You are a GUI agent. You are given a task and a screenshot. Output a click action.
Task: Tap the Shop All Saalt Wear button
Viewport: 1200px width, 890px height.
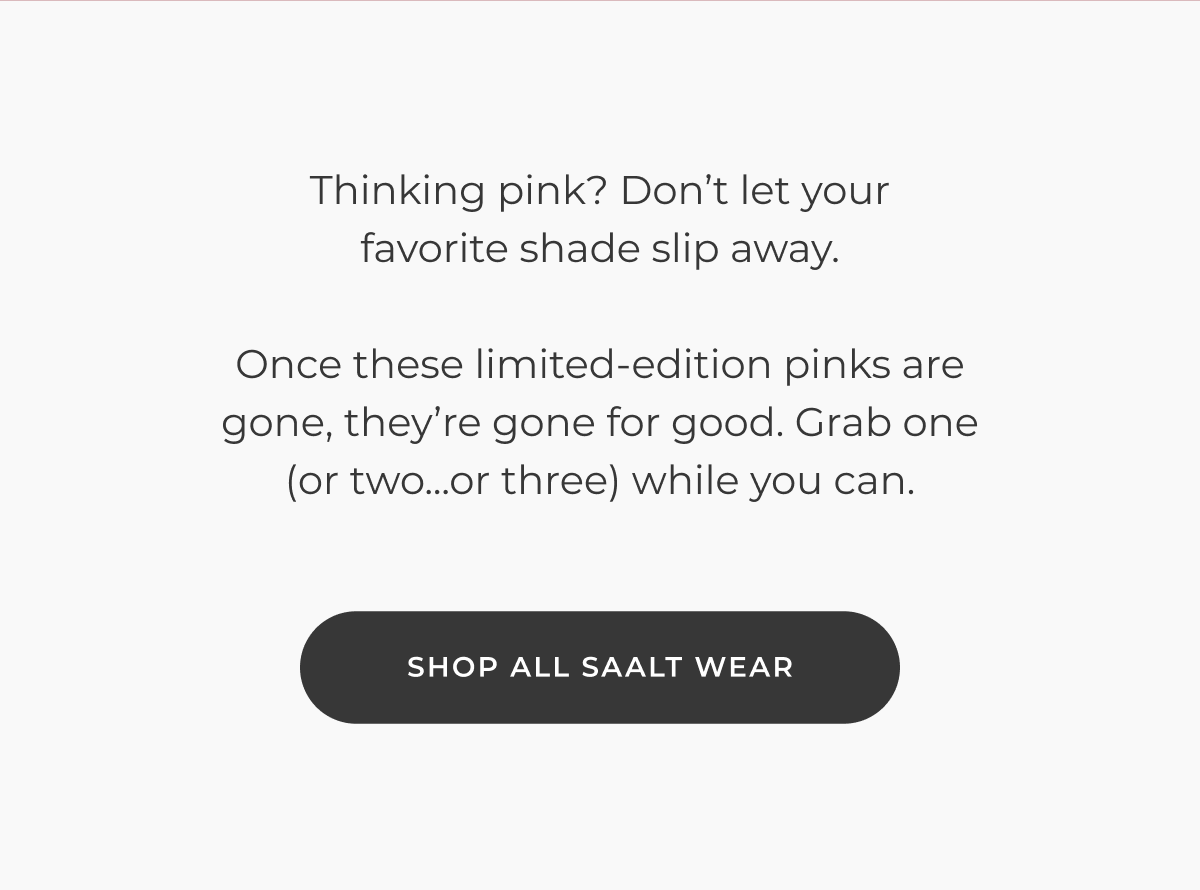coord(600,667)
